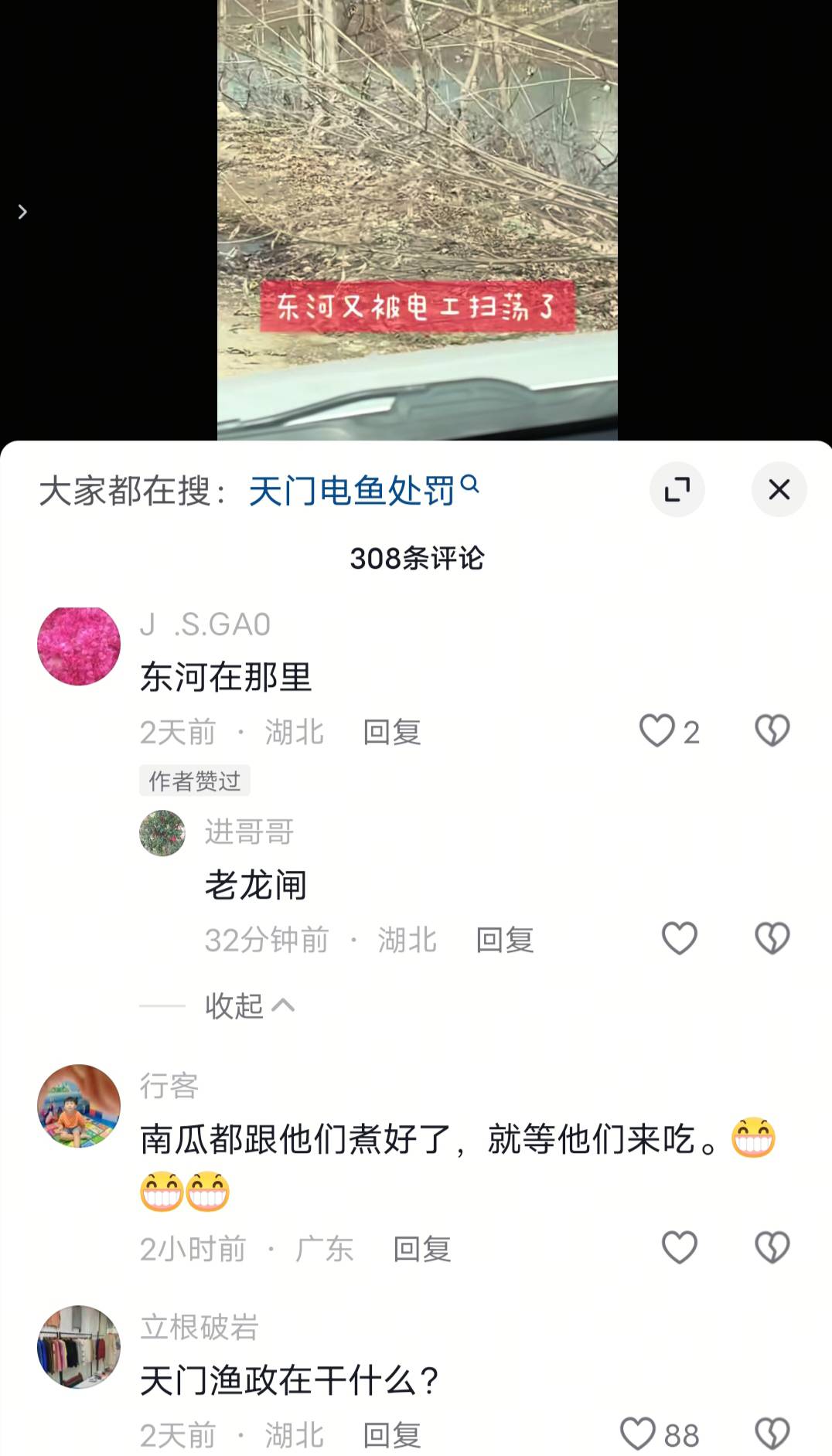Image resolution: width=832 pixels, height=1456 pixels.
Task: Like J .S.GAO's comment 东河在那里
Action: [x=657, y=730]
